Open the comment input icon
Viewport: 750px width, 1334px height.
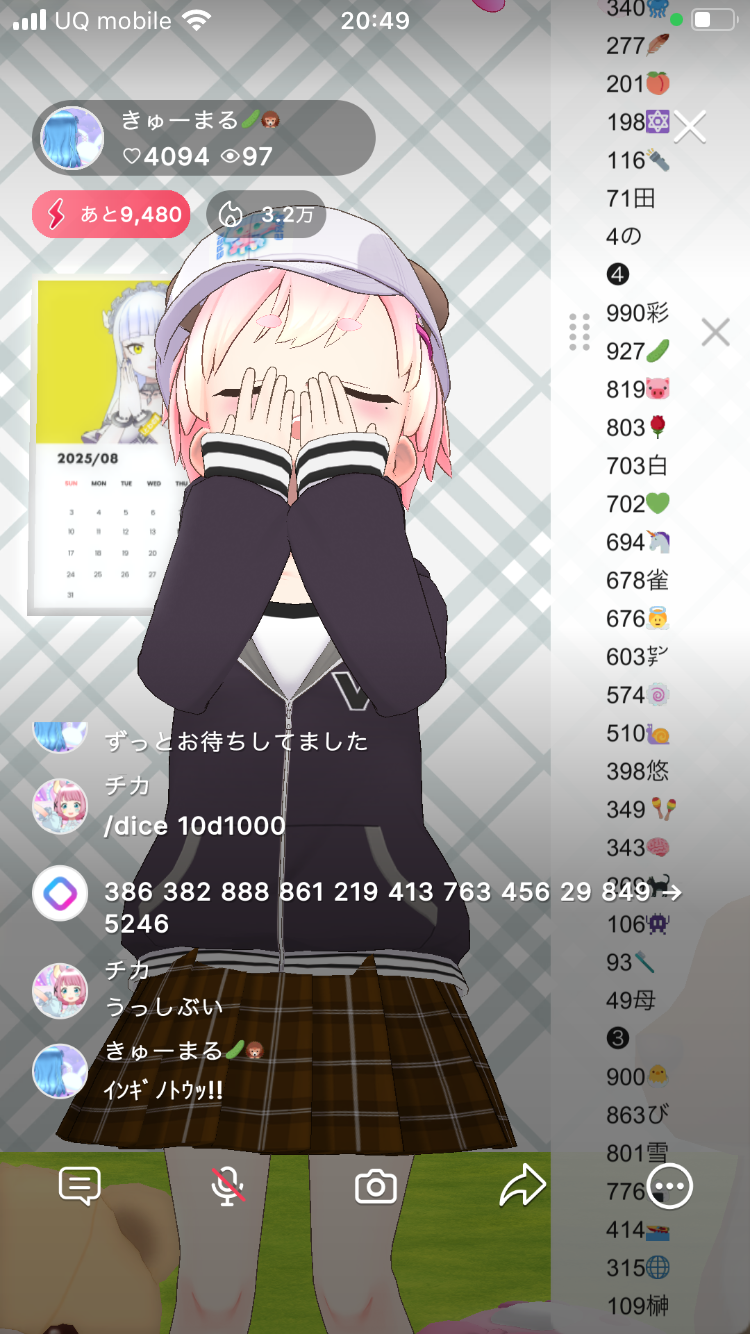[x=80, y=1186]
